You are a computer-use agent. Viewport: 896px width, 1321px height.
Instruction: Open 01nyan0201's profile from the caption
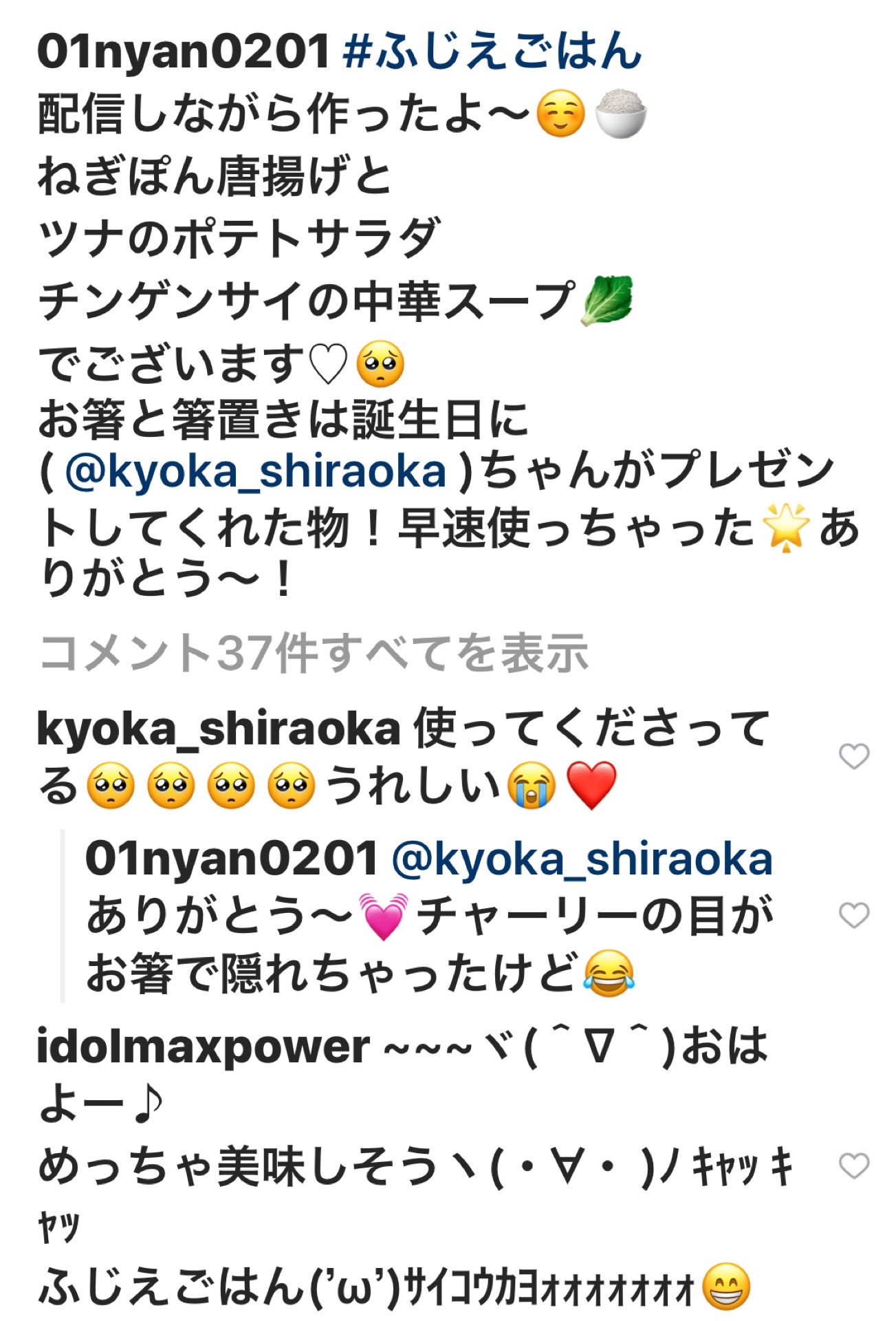184,52
